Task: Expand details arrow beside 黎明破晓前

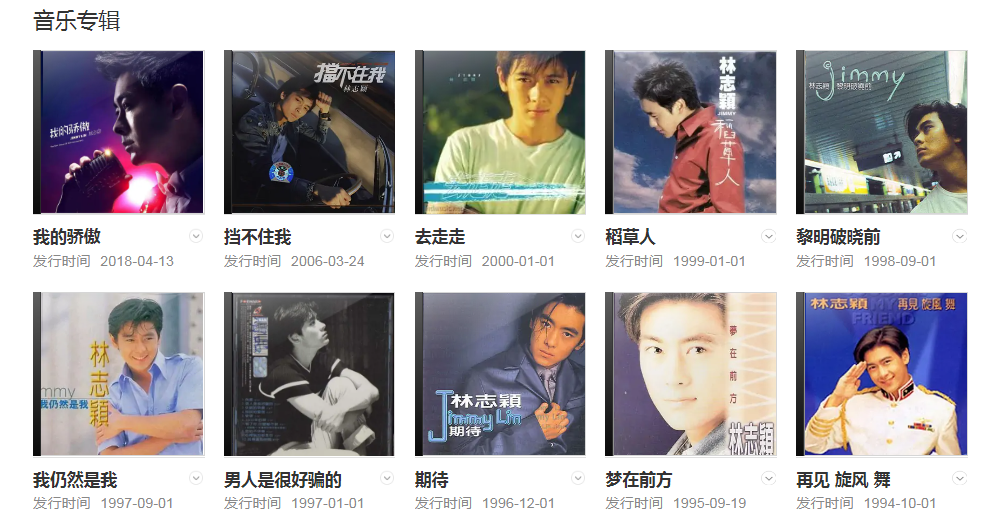Action: [x=960, y=236]
